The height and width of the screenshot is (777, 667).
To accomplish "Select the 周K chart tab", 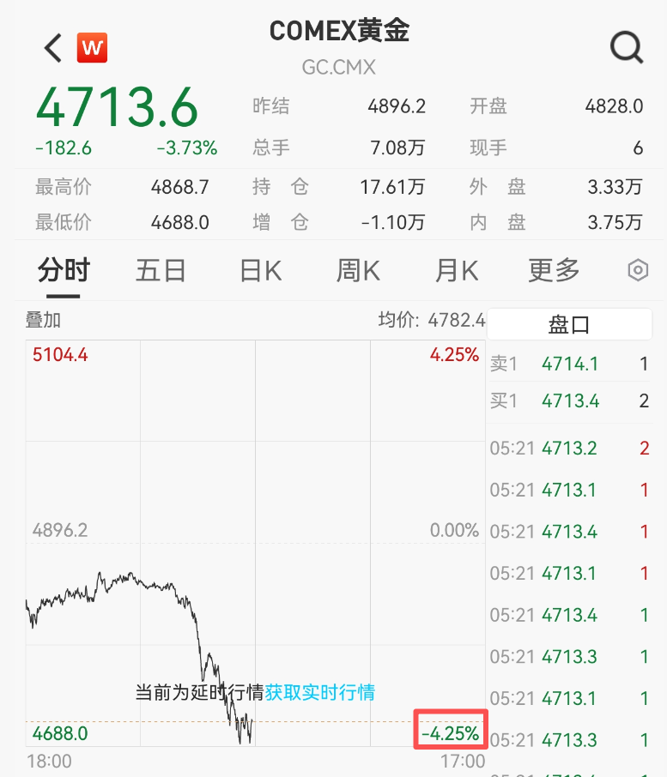I will pos(358,270).
